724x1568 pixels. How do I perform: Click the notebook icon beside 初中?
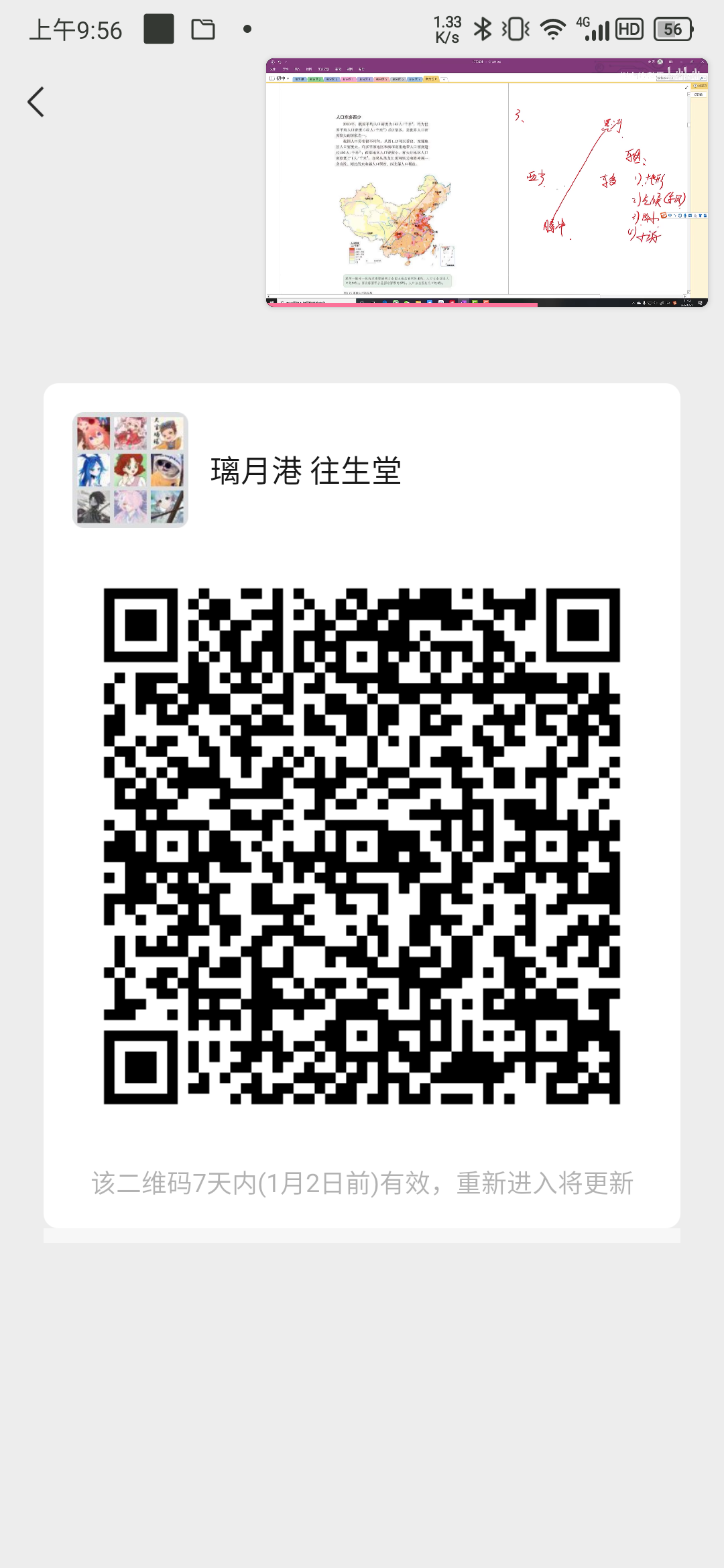tap(272, 78)
